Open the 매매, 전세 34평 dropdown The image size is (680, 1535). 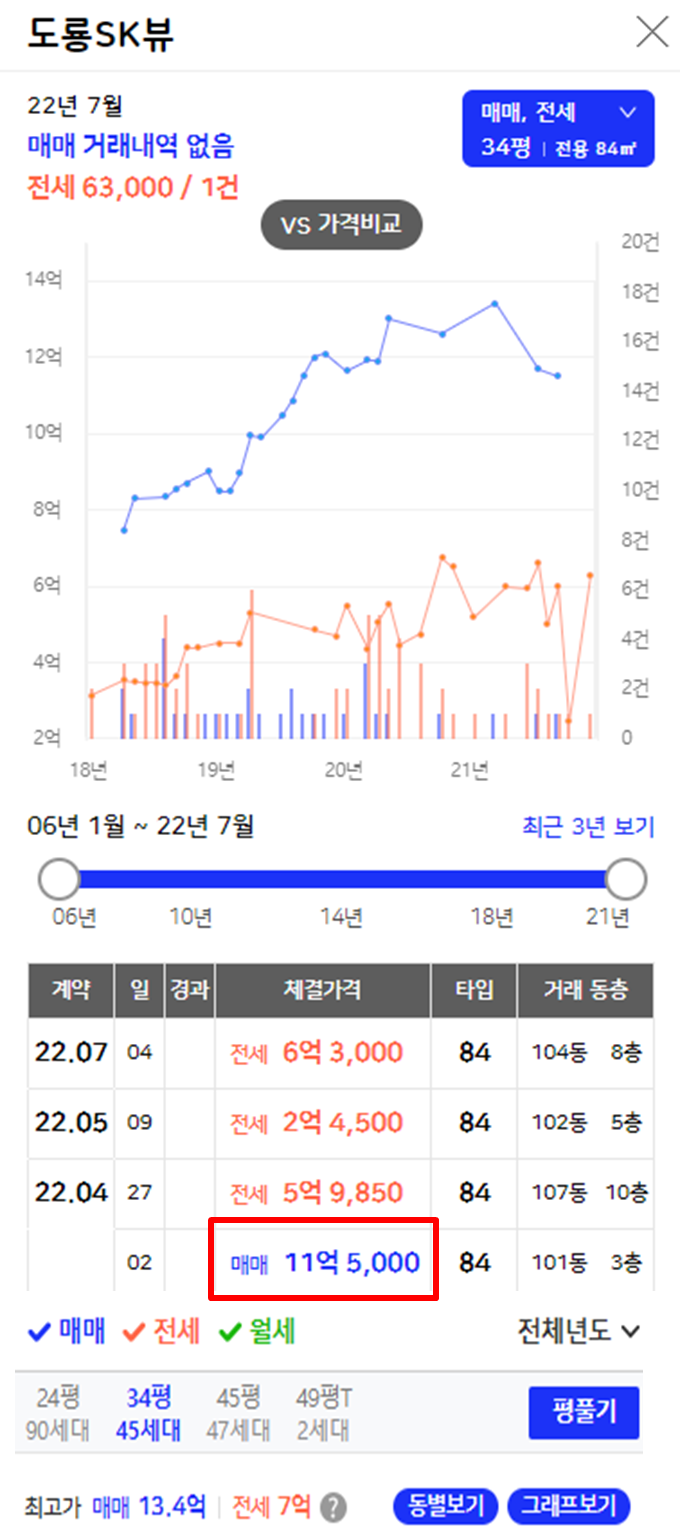tap(558, 128)
